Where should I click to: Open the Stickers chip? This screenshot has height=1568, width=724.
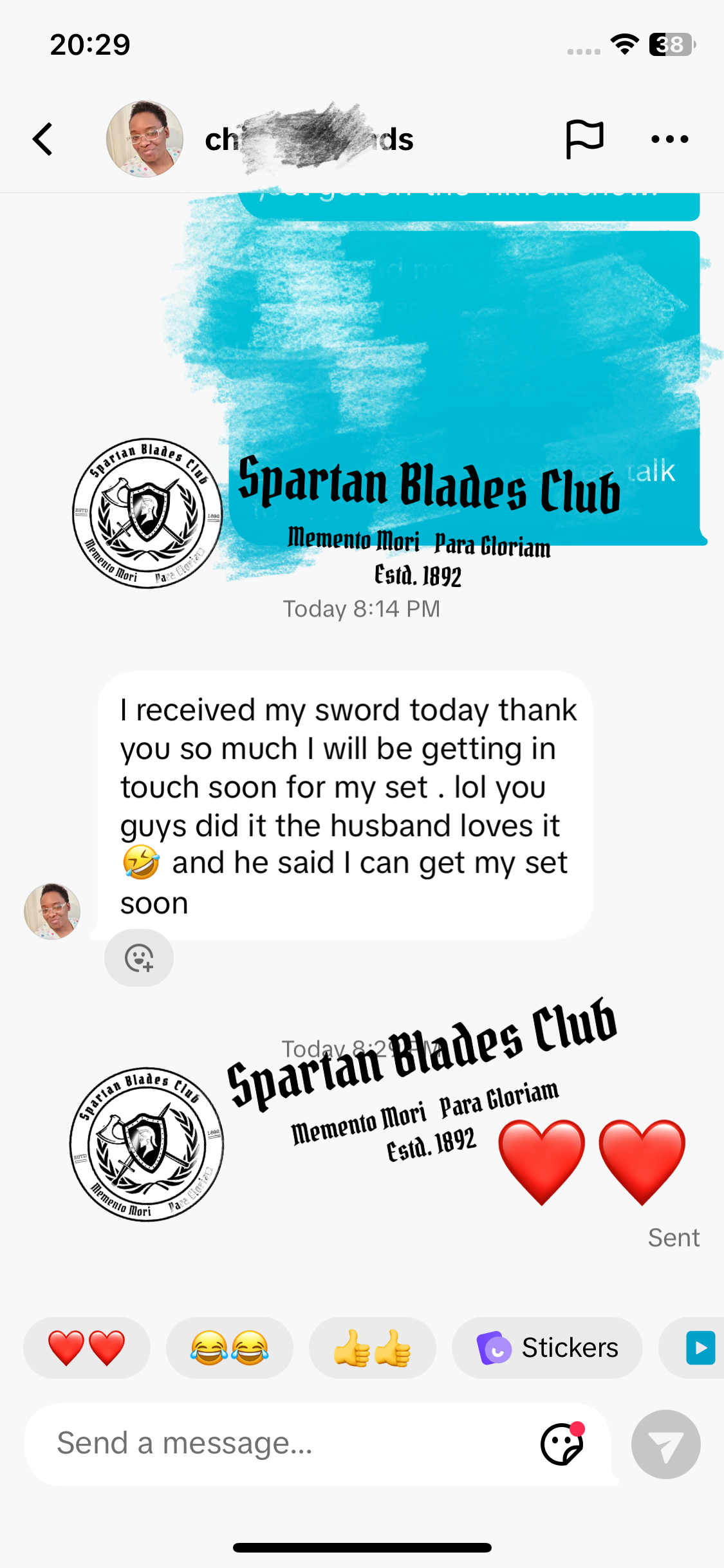(548, 1348)
